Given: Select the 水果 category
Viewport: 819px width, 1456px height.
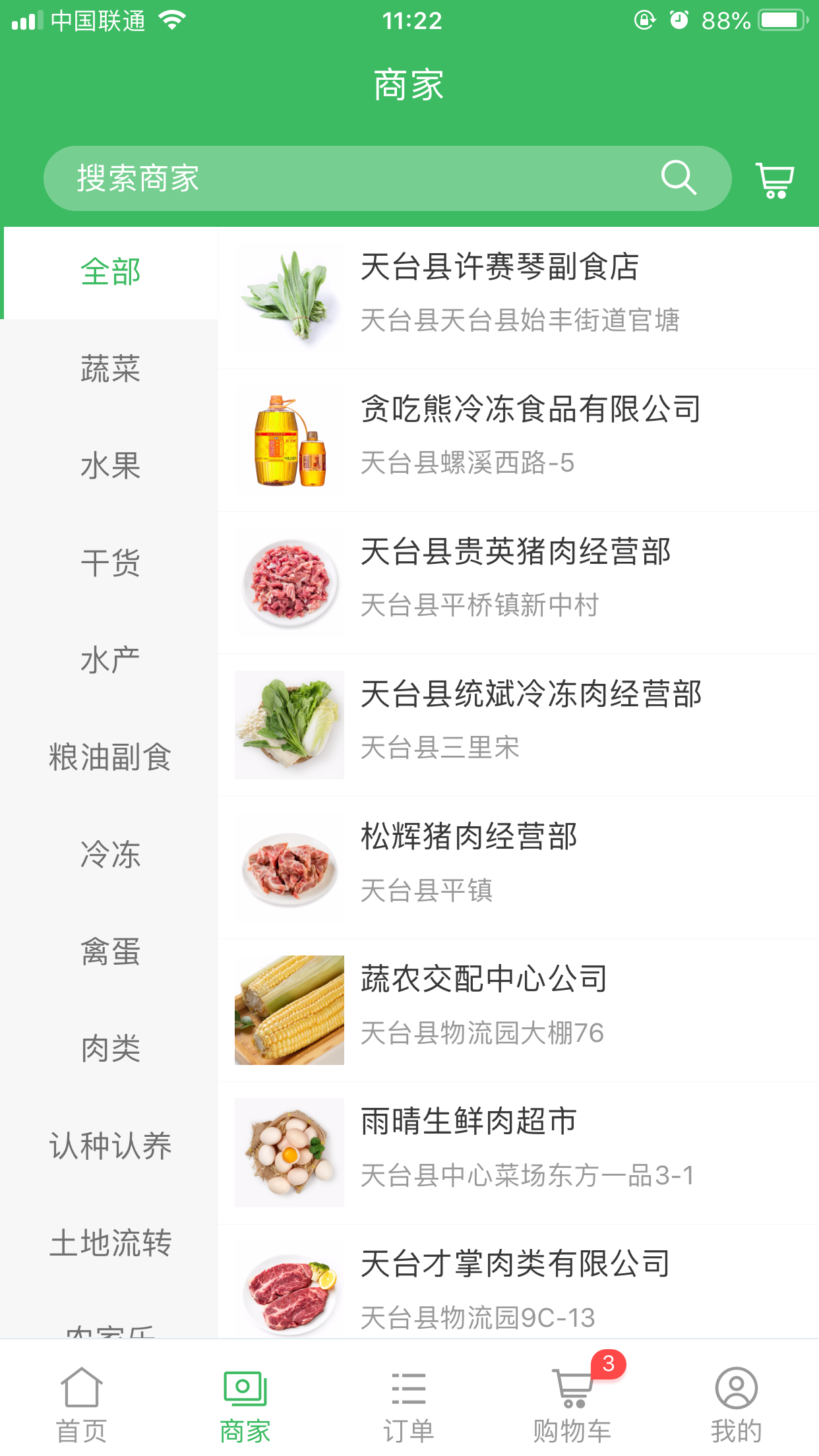Looking at the screenshot, I should [110, 467].
